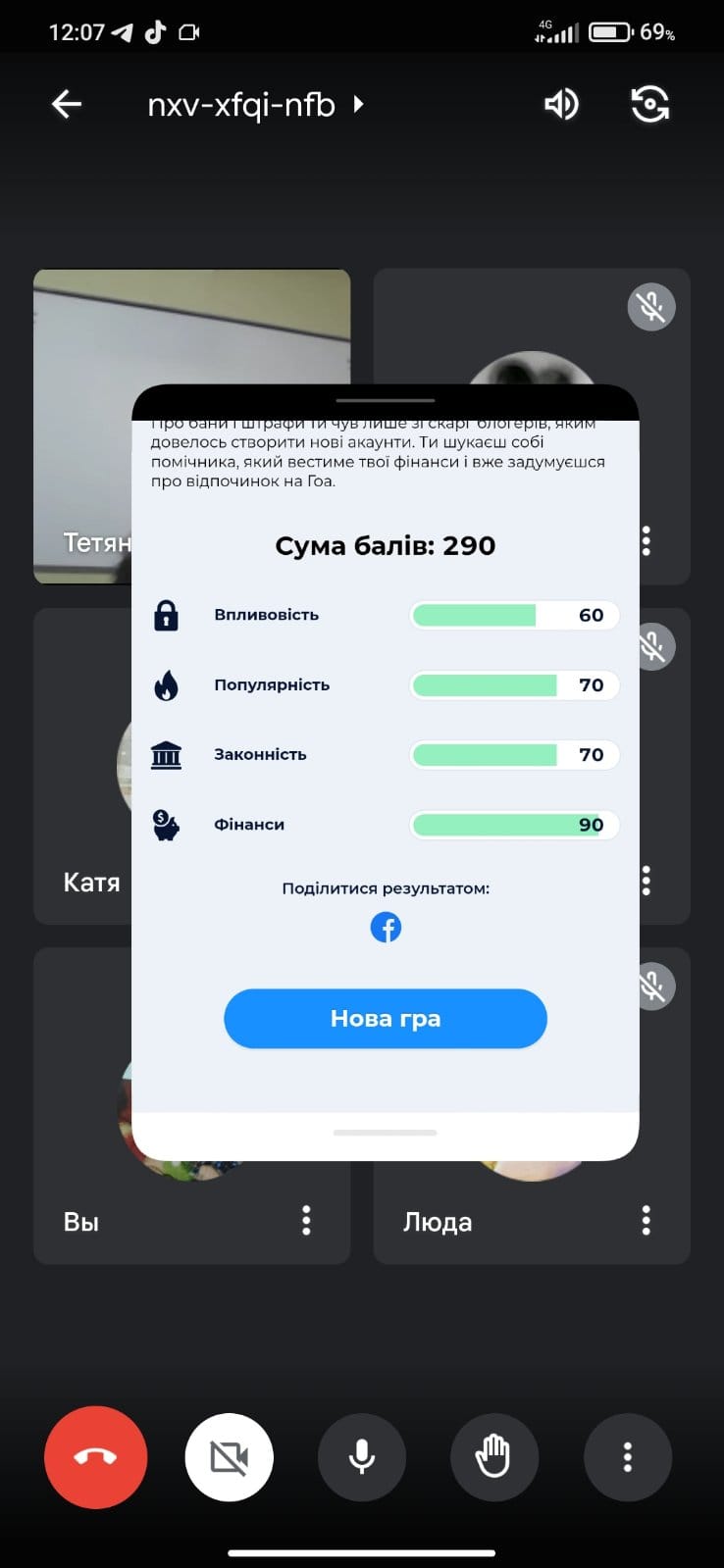The width and height of the screenshot is (724, 1568).
Task: Open more call options in bottom bar
Action: (x=628, y=1457)
